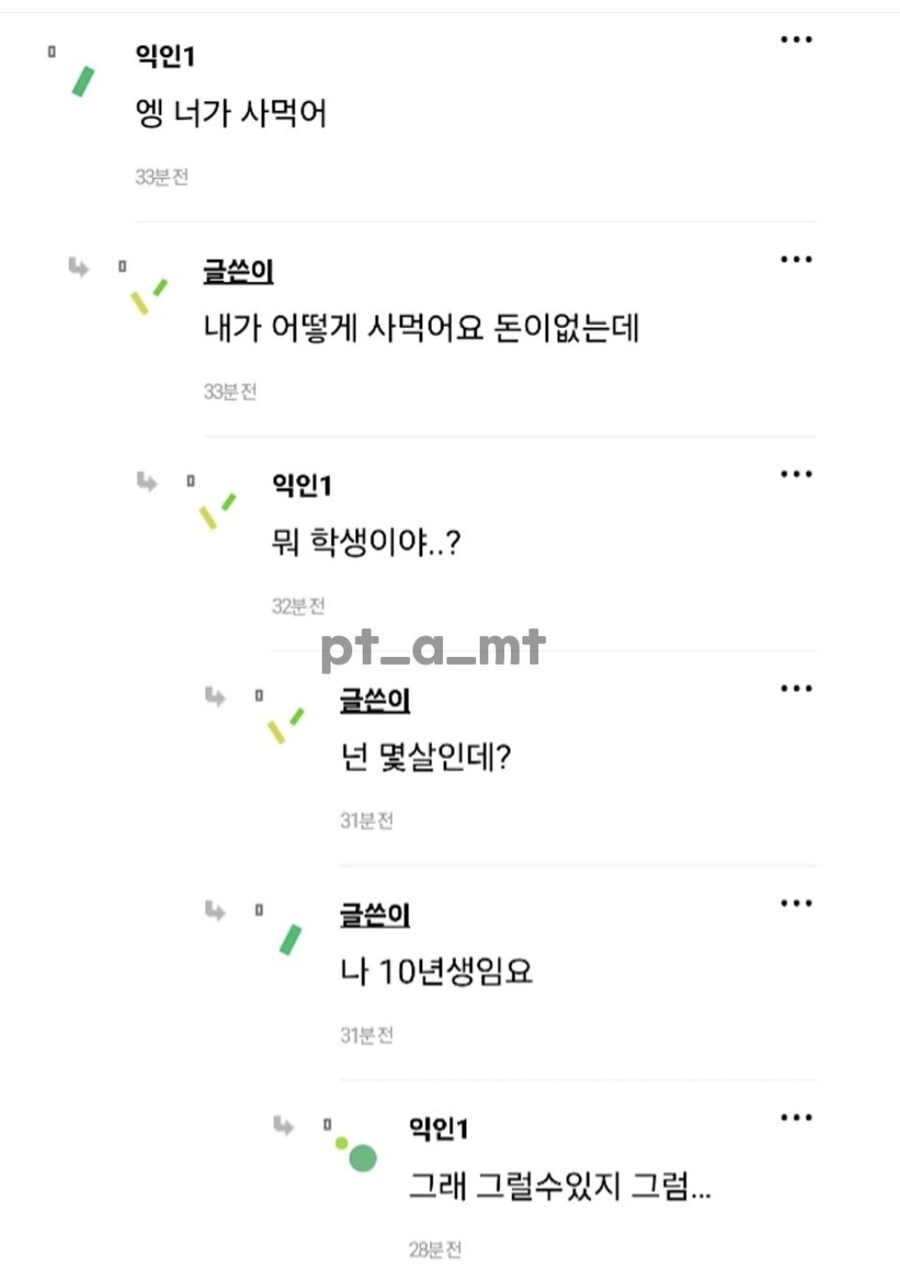Open overflow menu on "그래 그럴수있지" reply
This screenshot has width=900, height=1272.
click(796, 1117)
